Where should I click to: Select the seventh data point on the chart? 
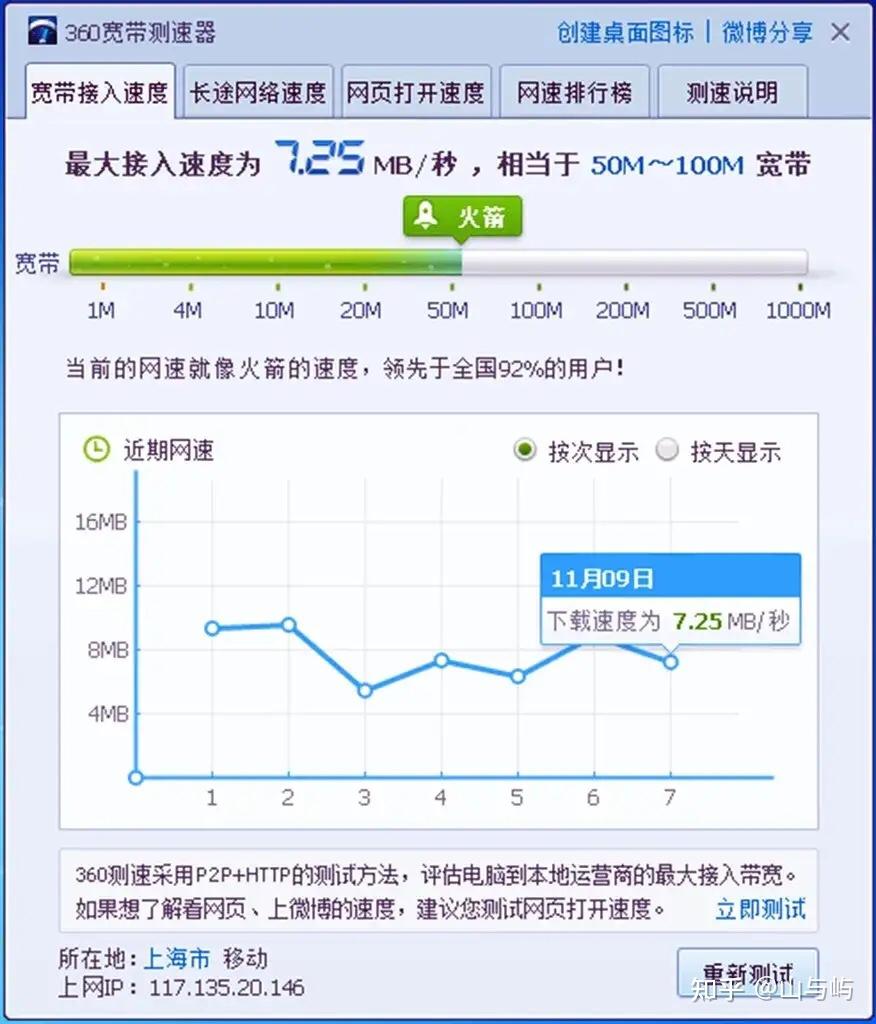(x=670, y=662)
